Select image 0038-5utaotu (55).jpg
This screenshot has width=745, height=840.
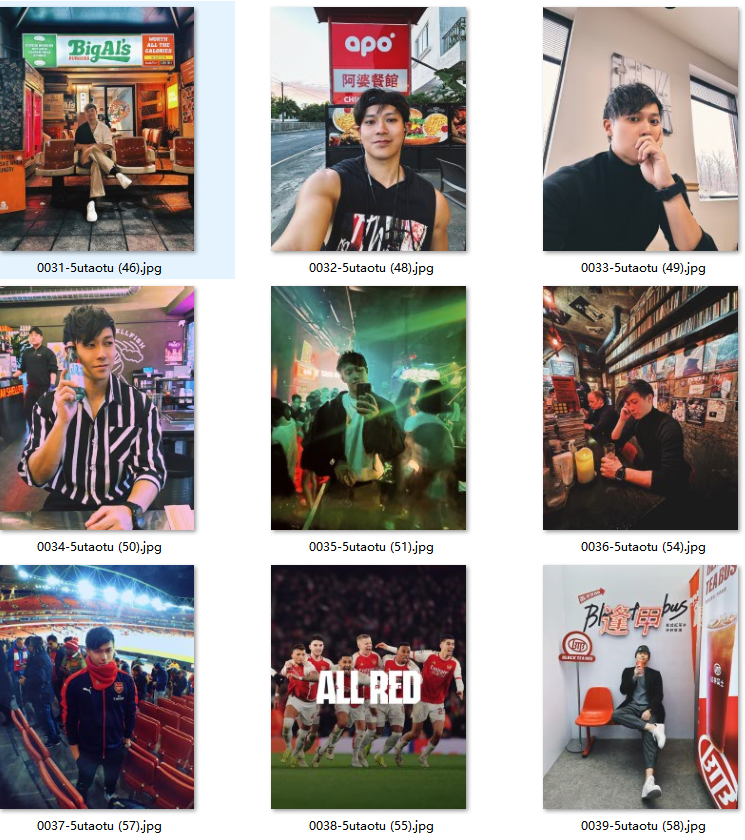click(368, 687)
